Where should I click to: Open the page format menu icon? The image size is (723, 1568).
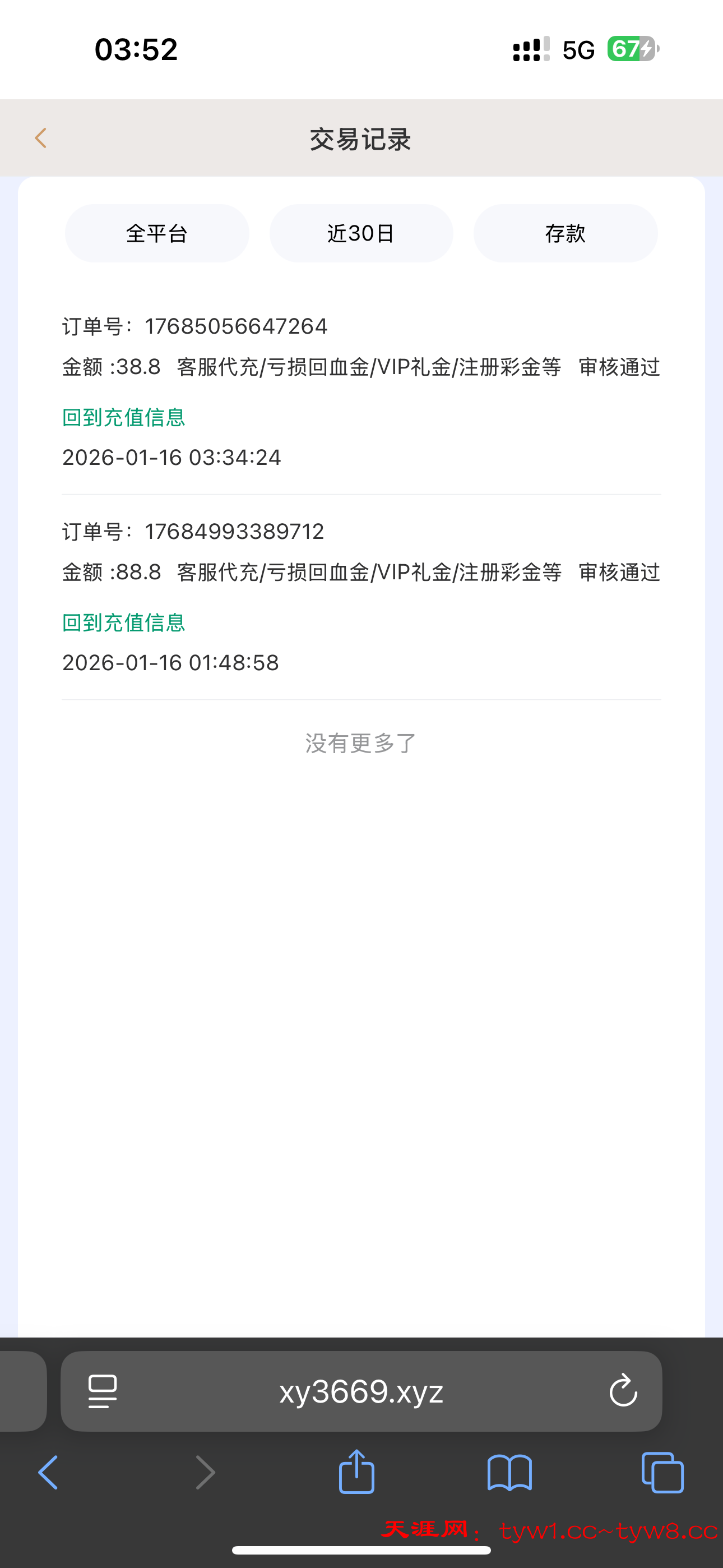click(x=103, y=1391)
